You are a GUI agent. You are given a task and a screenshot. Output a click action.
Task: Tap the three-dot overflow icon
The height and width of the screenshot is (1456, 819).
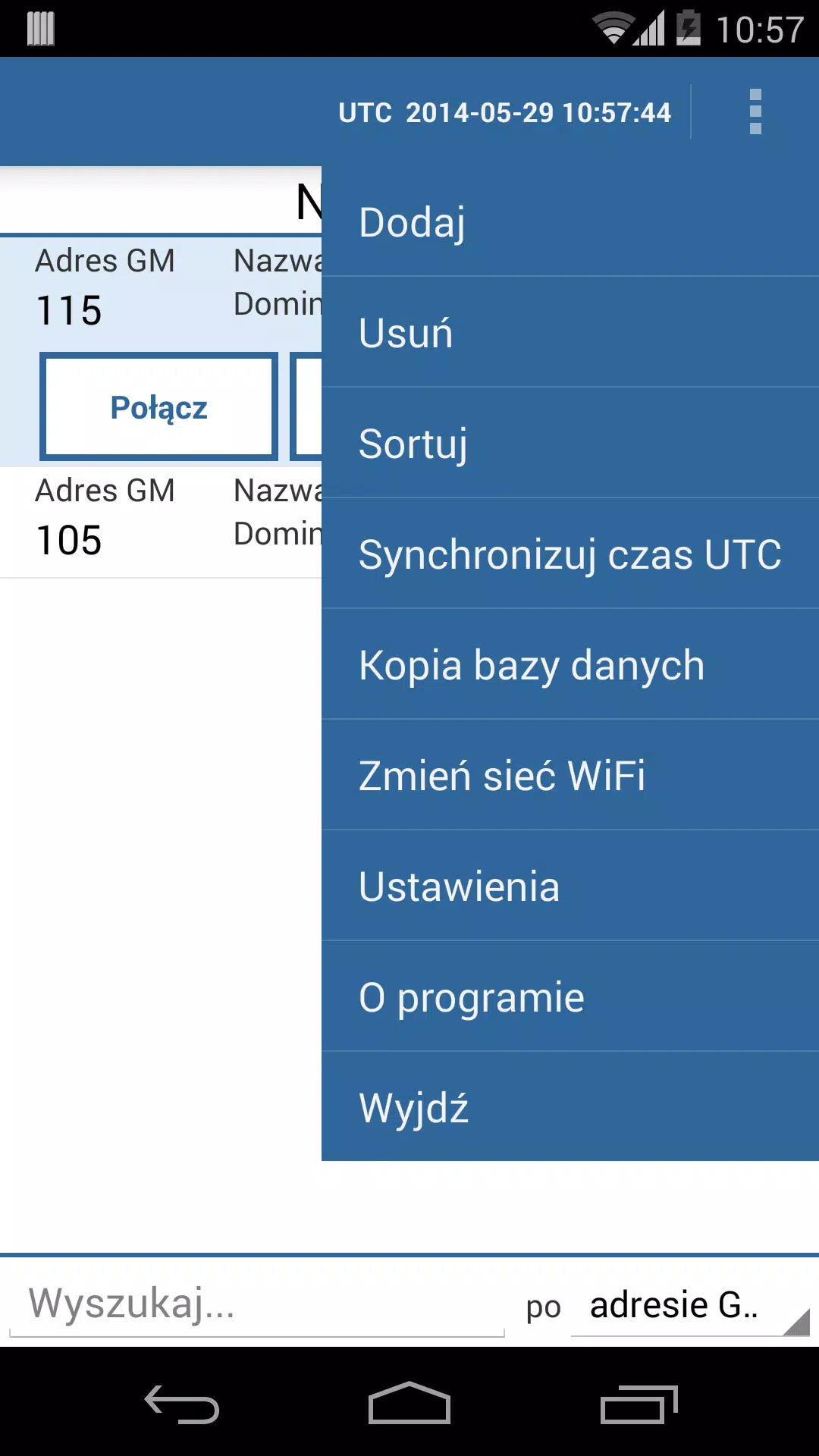(x=755, y=112)
